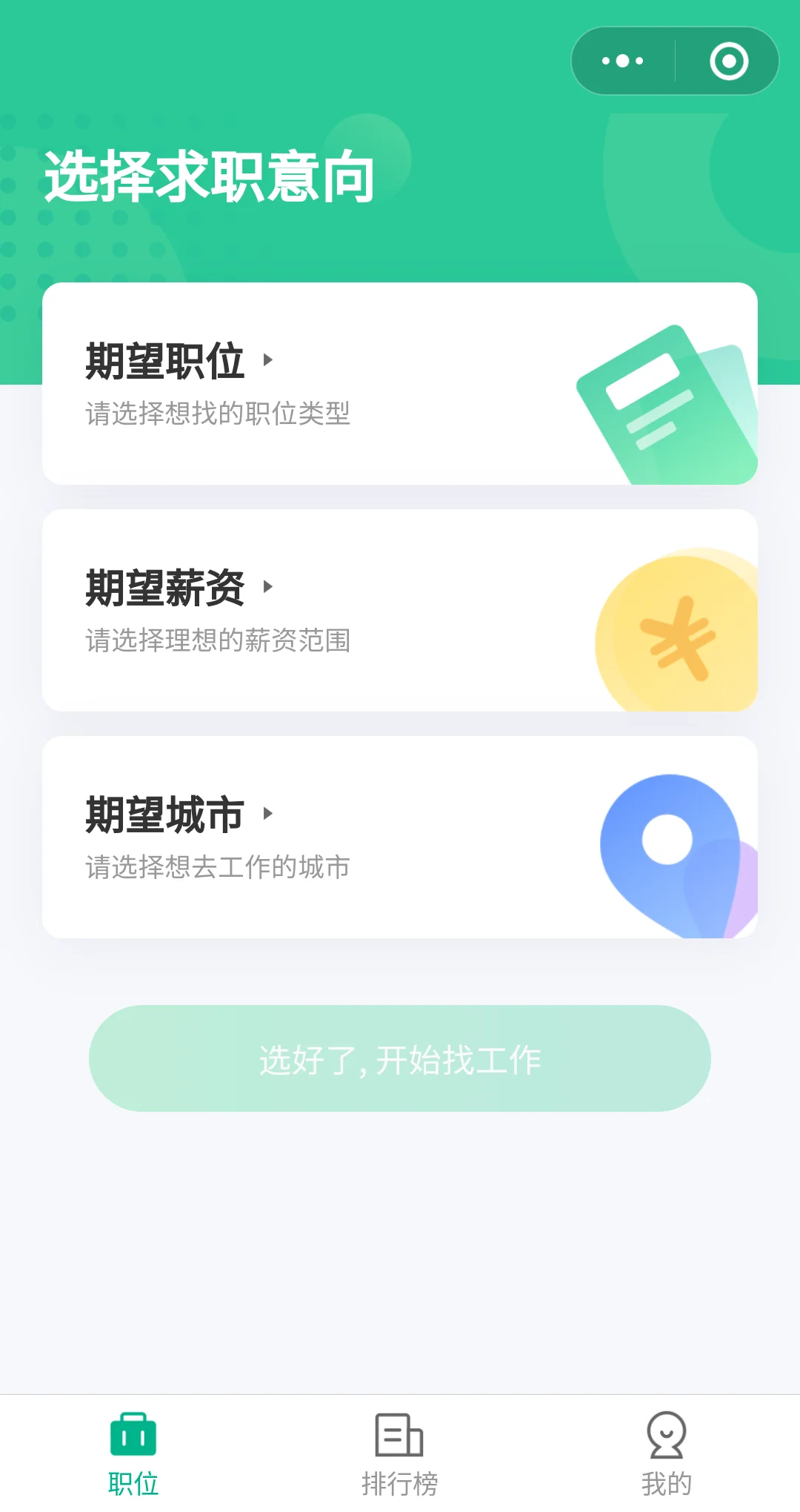
Task: Open the mini program more-options menu
Action: point(623,61)
